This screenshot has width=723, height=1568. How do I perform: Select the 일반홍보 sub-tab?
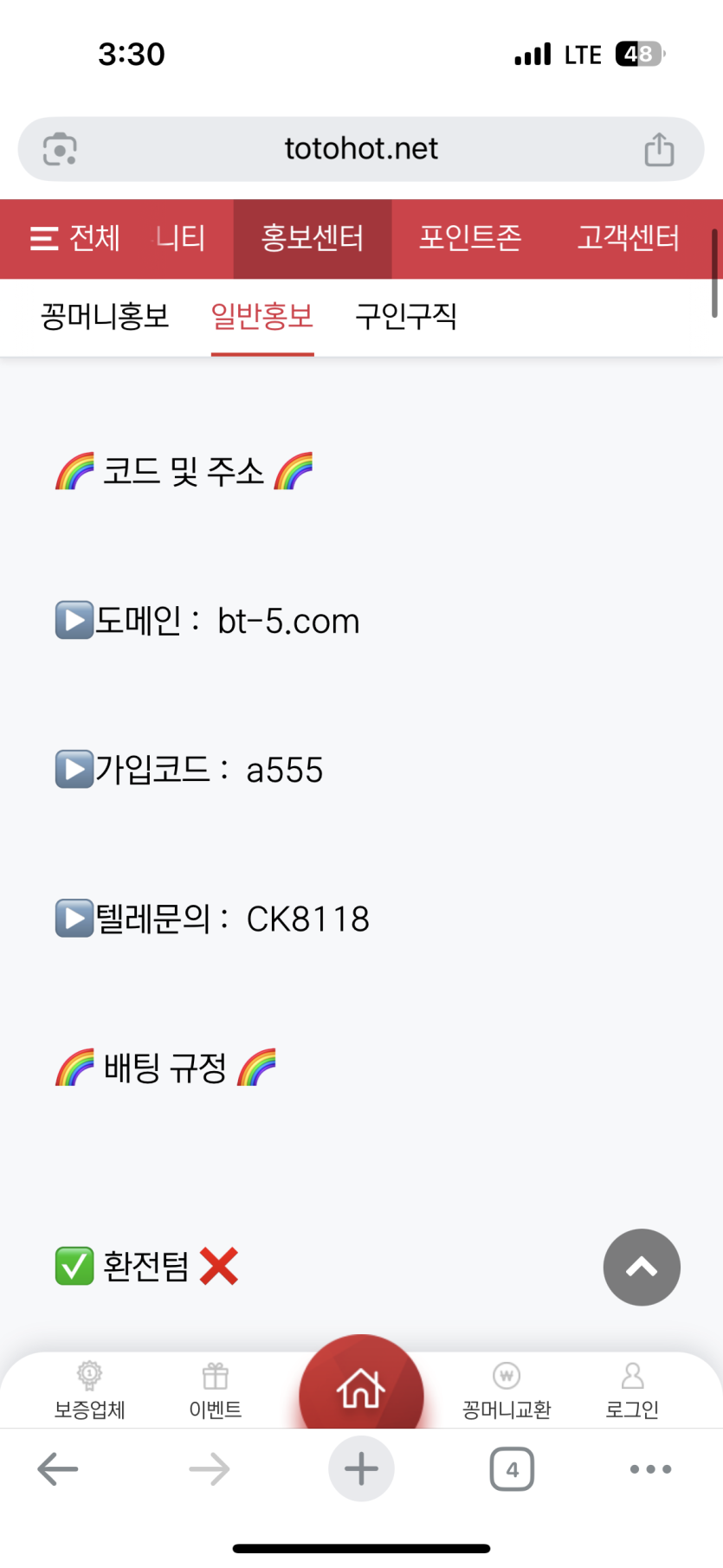point(262,316)
